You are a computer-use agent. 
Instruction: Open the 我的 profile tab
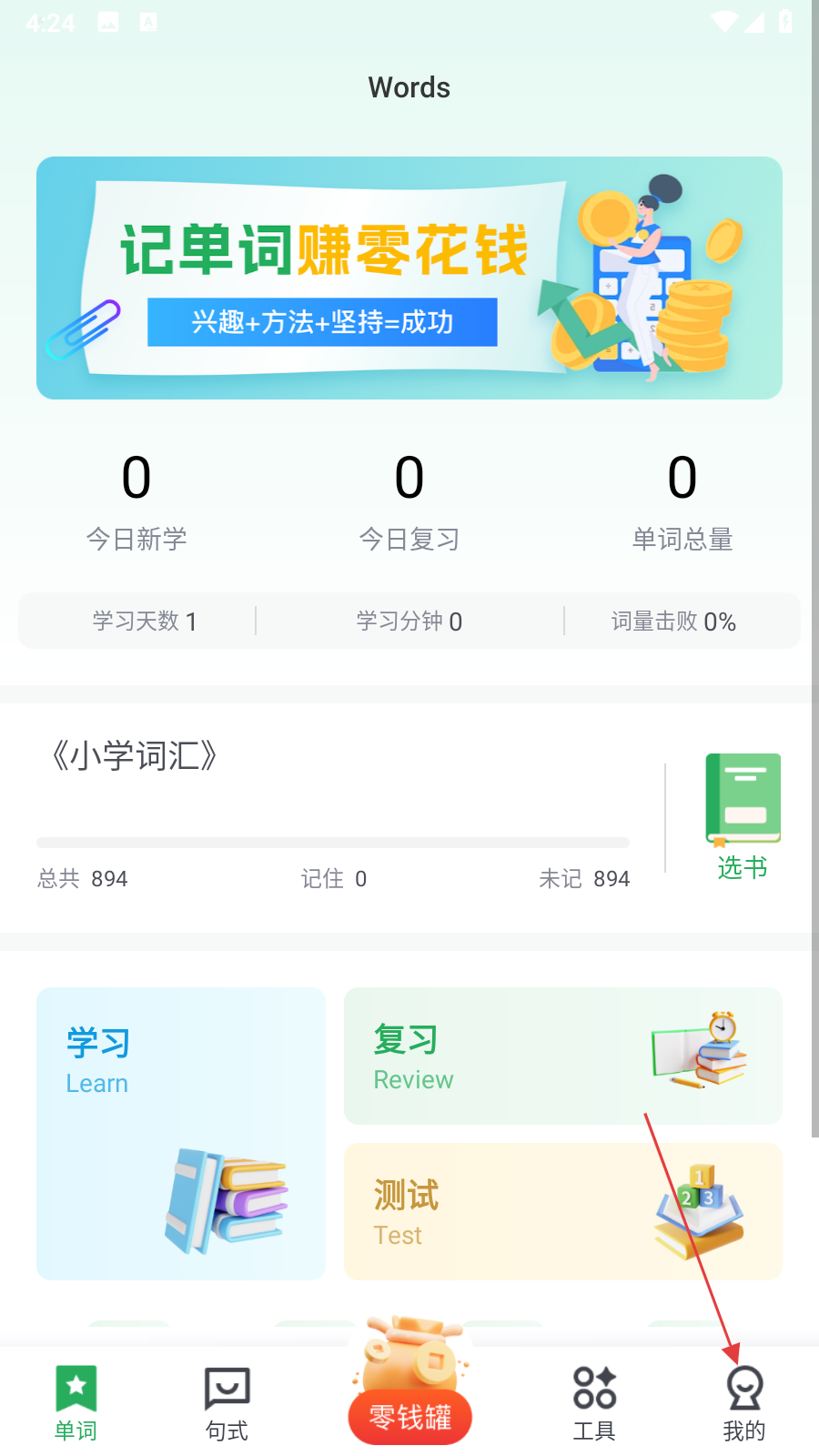point(744,1402)
